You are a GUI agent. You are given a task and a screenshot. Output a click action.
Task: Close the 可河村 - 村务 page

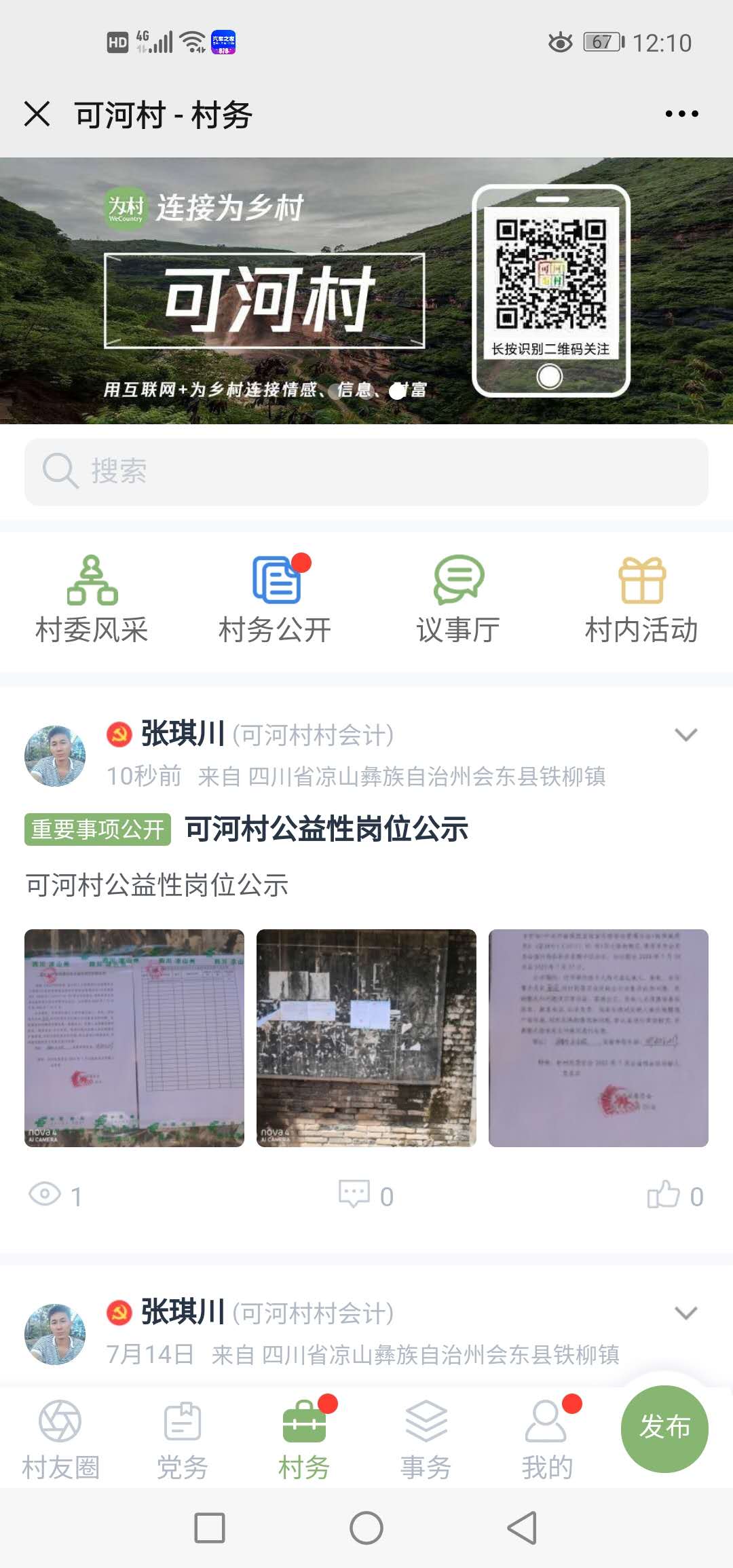[x=37, y=114]
